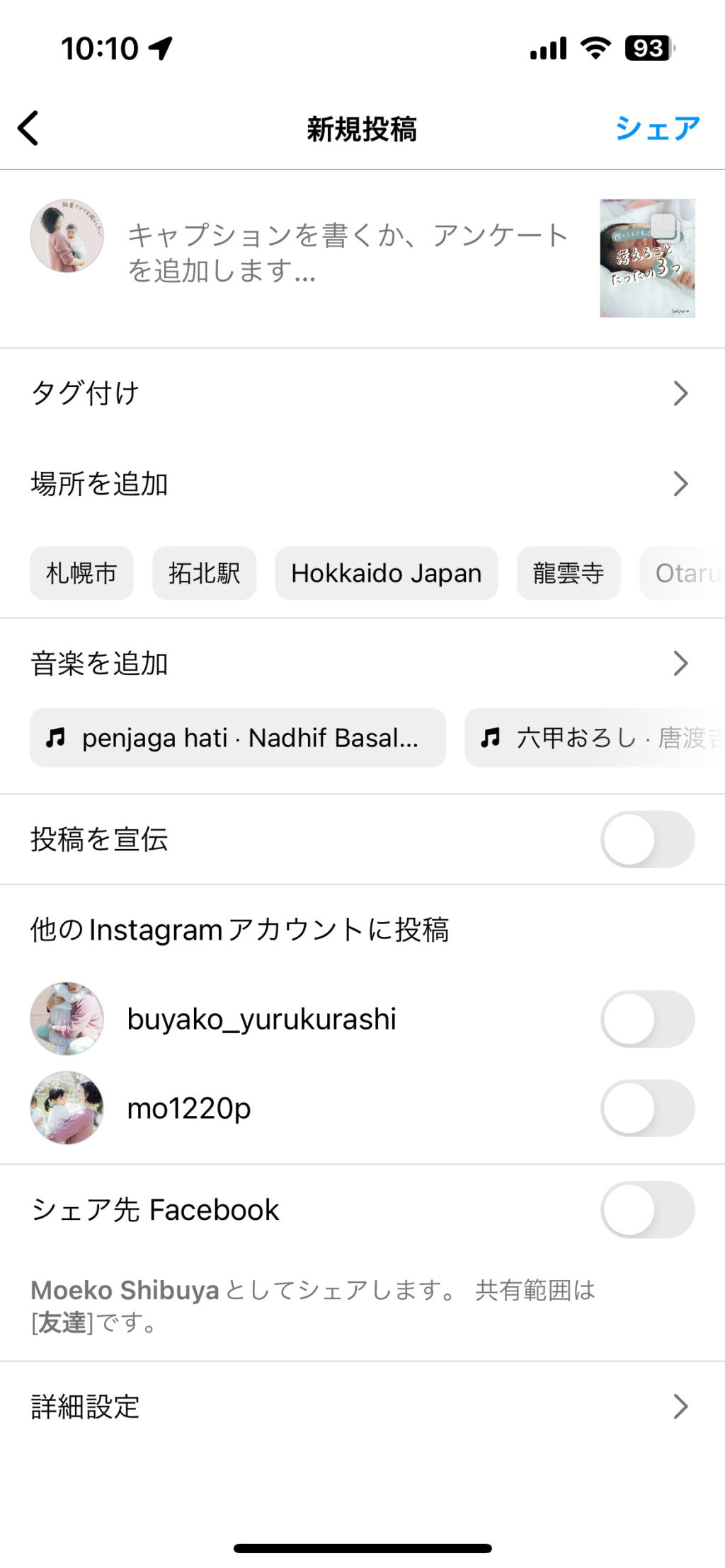Select the 龍雲寺 location chip

pyautogui.click(x=569, y=573)
